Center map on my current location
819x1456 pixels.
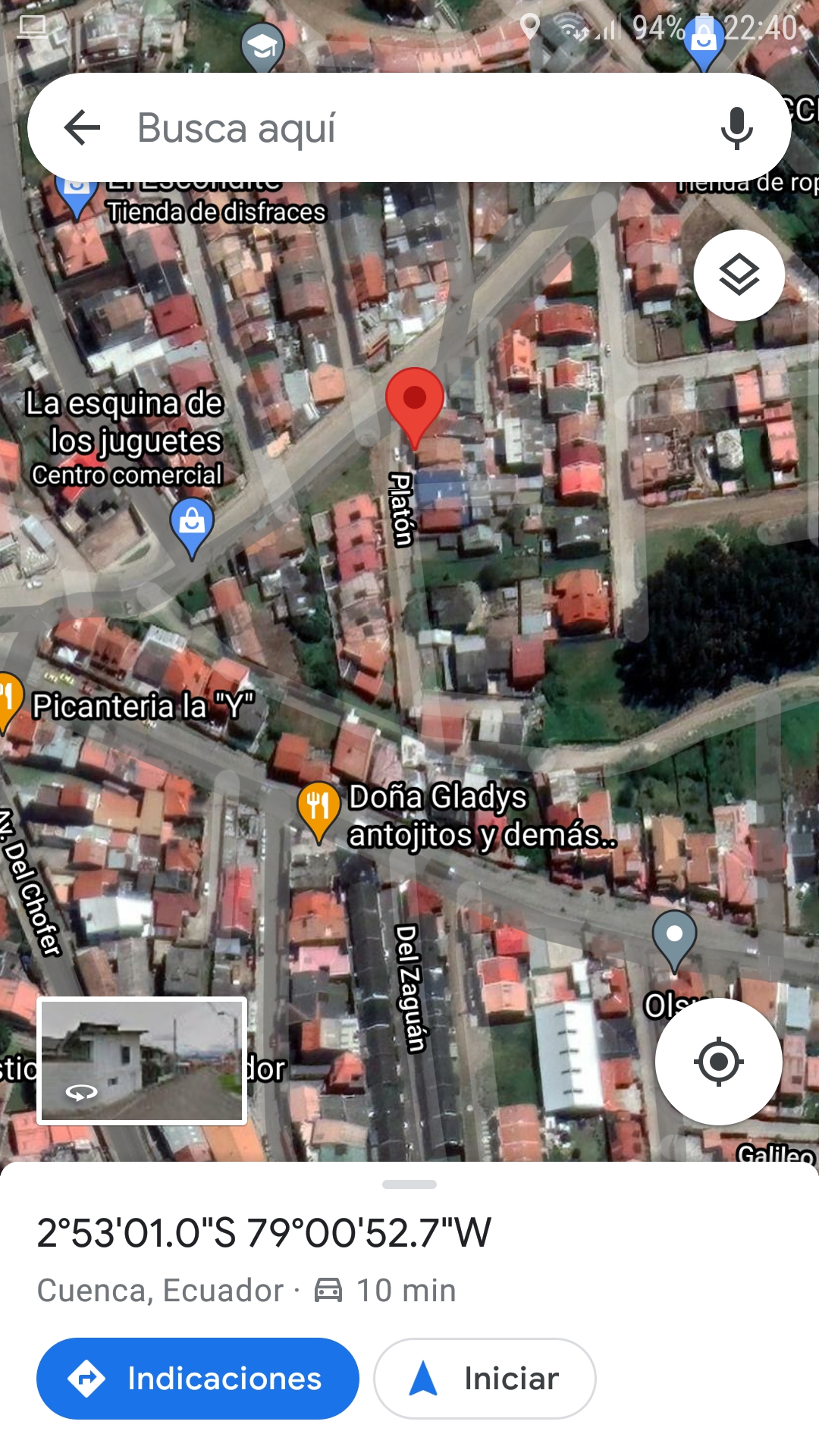coord(718,1061)
